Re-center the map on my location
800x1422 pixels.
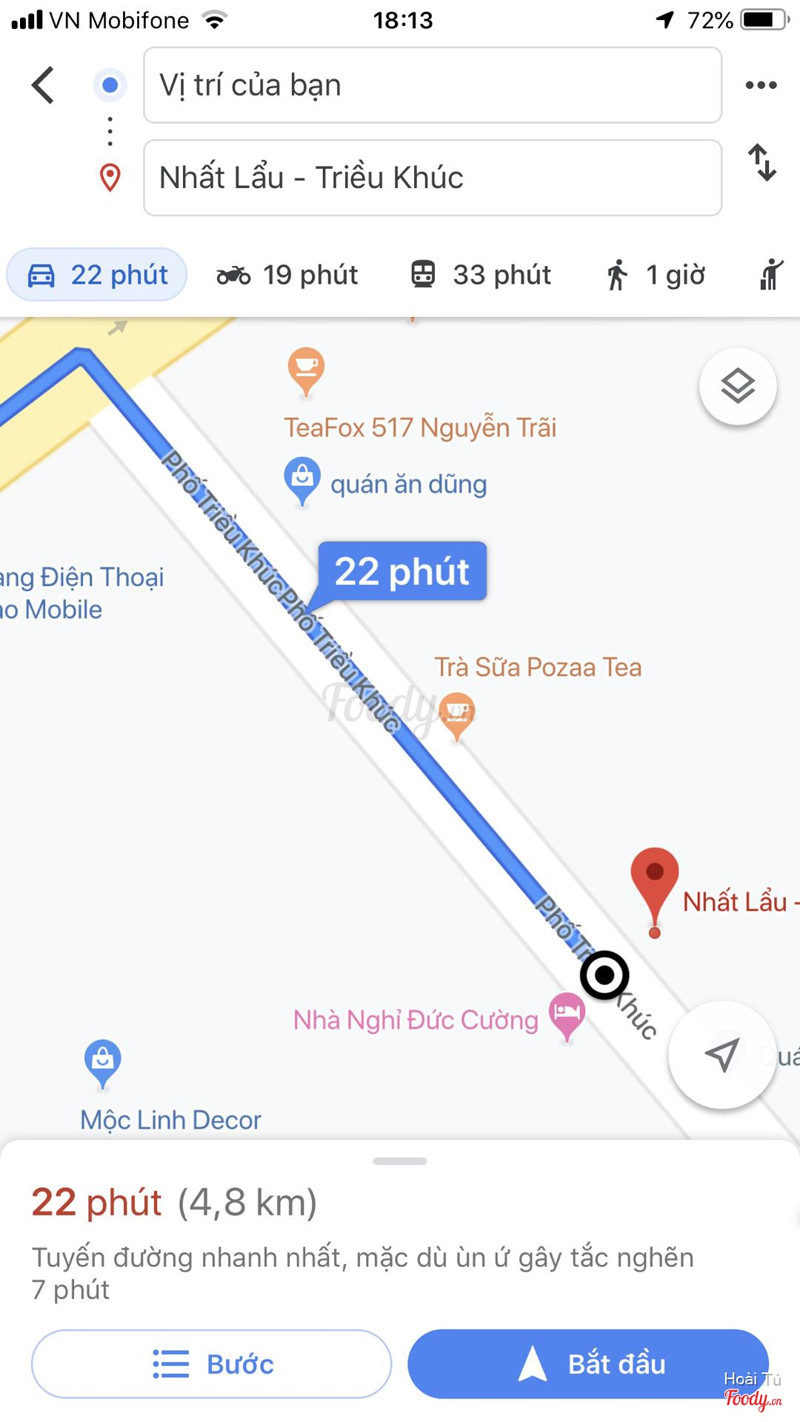[x=721, y=1054]
